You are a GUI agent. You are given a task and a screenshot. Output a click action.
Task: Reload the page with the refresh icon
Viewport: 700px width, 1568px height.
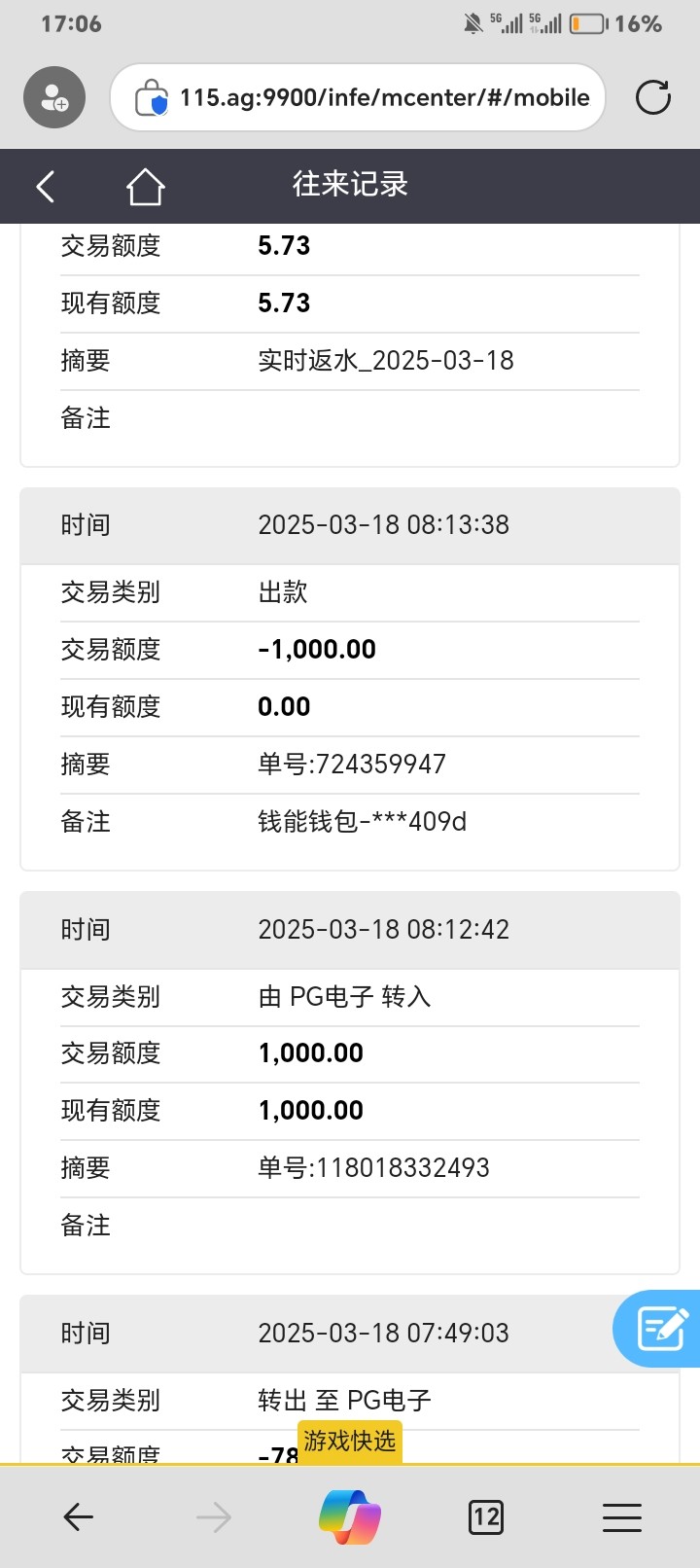tap(652, 97)
